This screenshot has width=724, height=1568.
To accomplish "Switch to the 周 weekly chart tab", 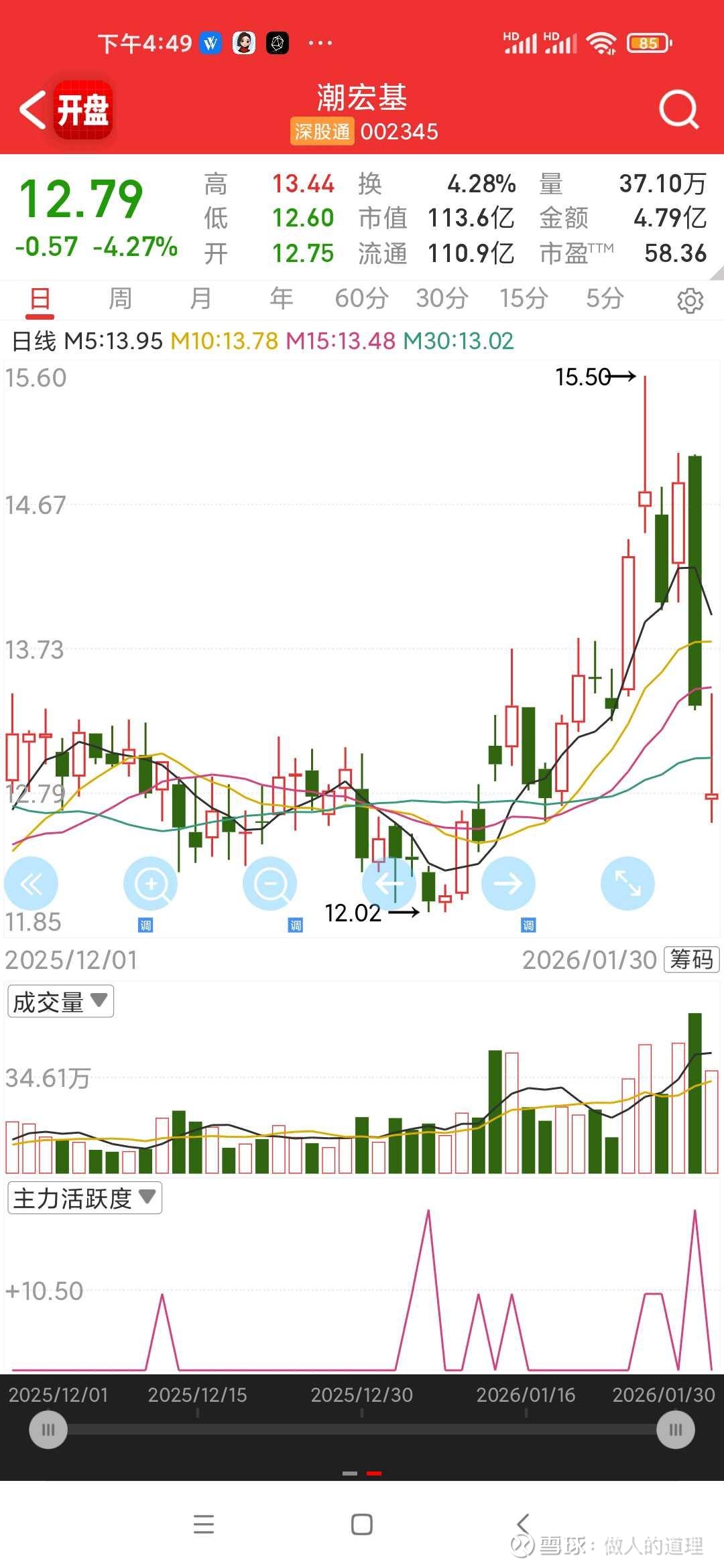I will [121, 298].
